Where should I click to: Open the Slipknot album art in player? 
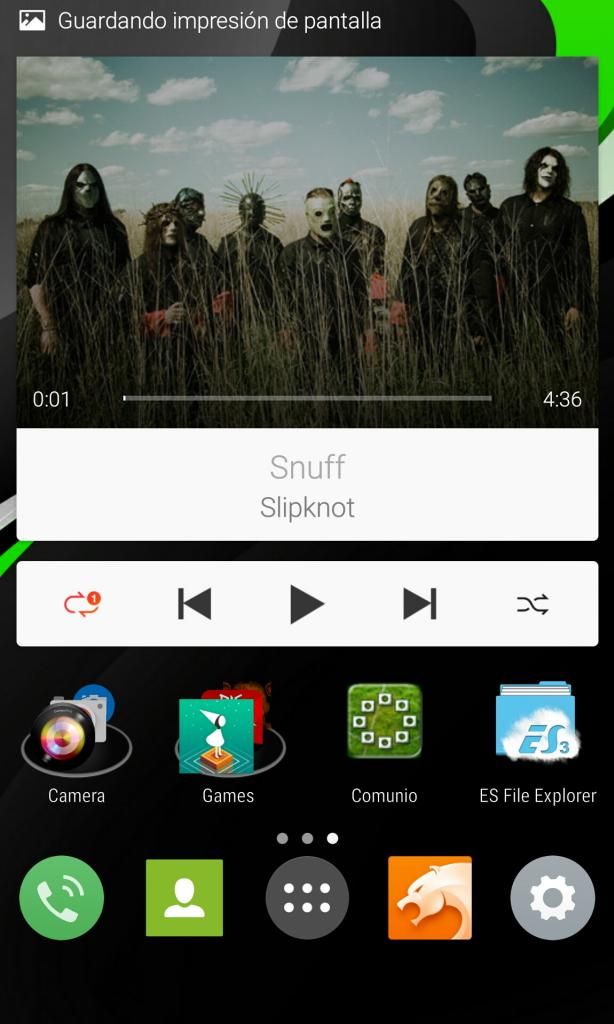click(307, 230)
